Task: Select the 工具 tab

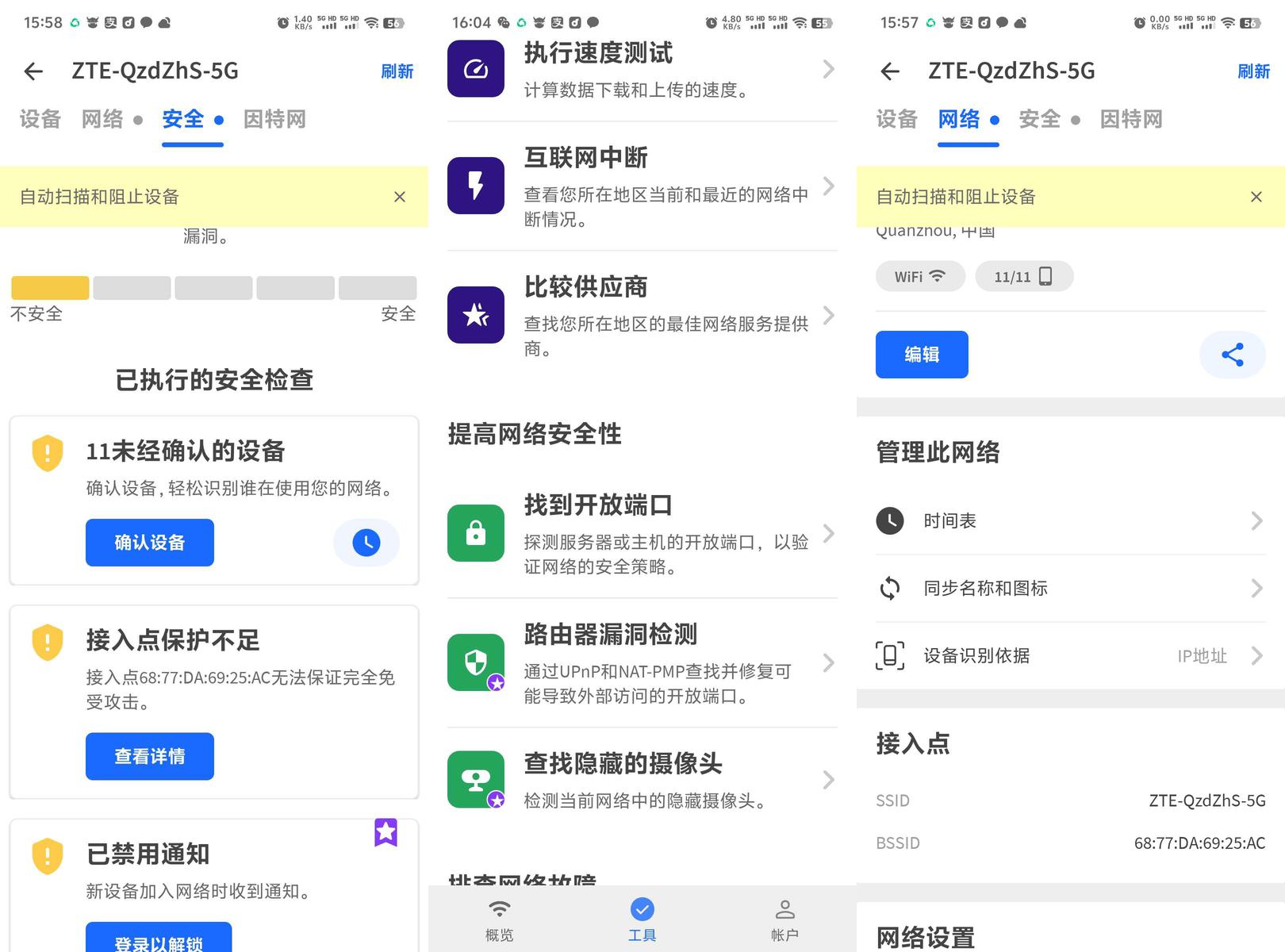Action: pyautogui.click(x=642, y=920)
